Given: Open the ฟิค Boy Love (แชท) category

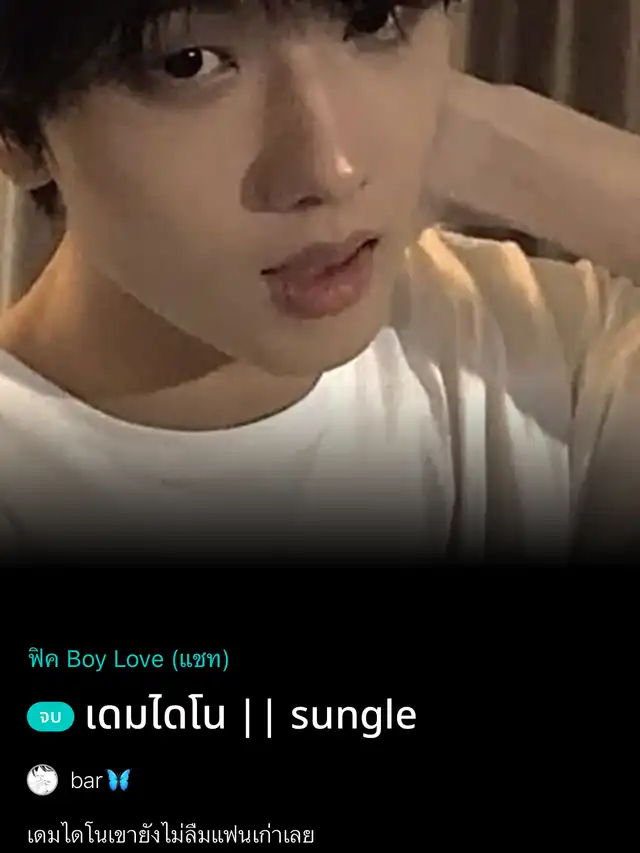Looking at the screenshot, I should pyautogui.click(x=129, y=660).
